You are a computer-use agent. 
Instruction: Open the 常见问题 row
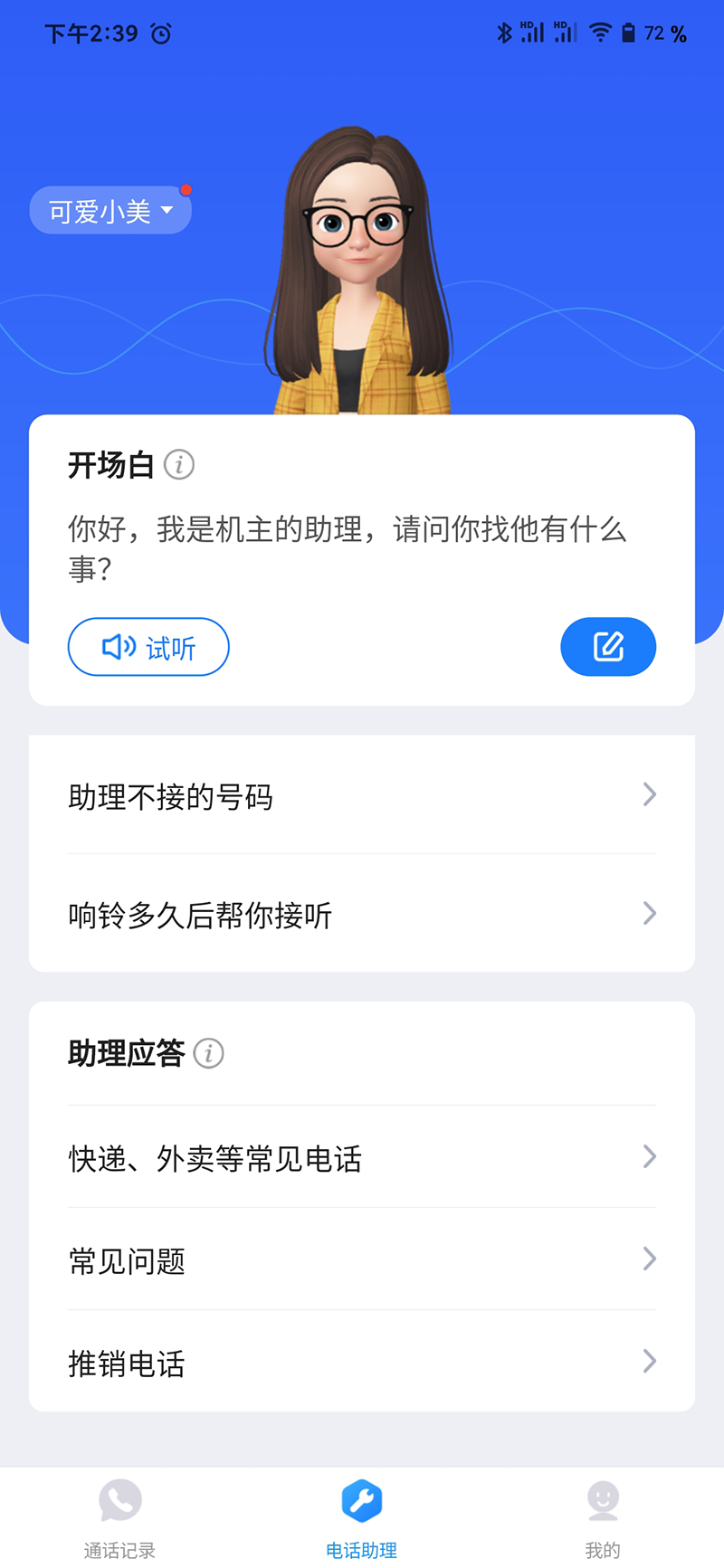[x=362, y=1259]
